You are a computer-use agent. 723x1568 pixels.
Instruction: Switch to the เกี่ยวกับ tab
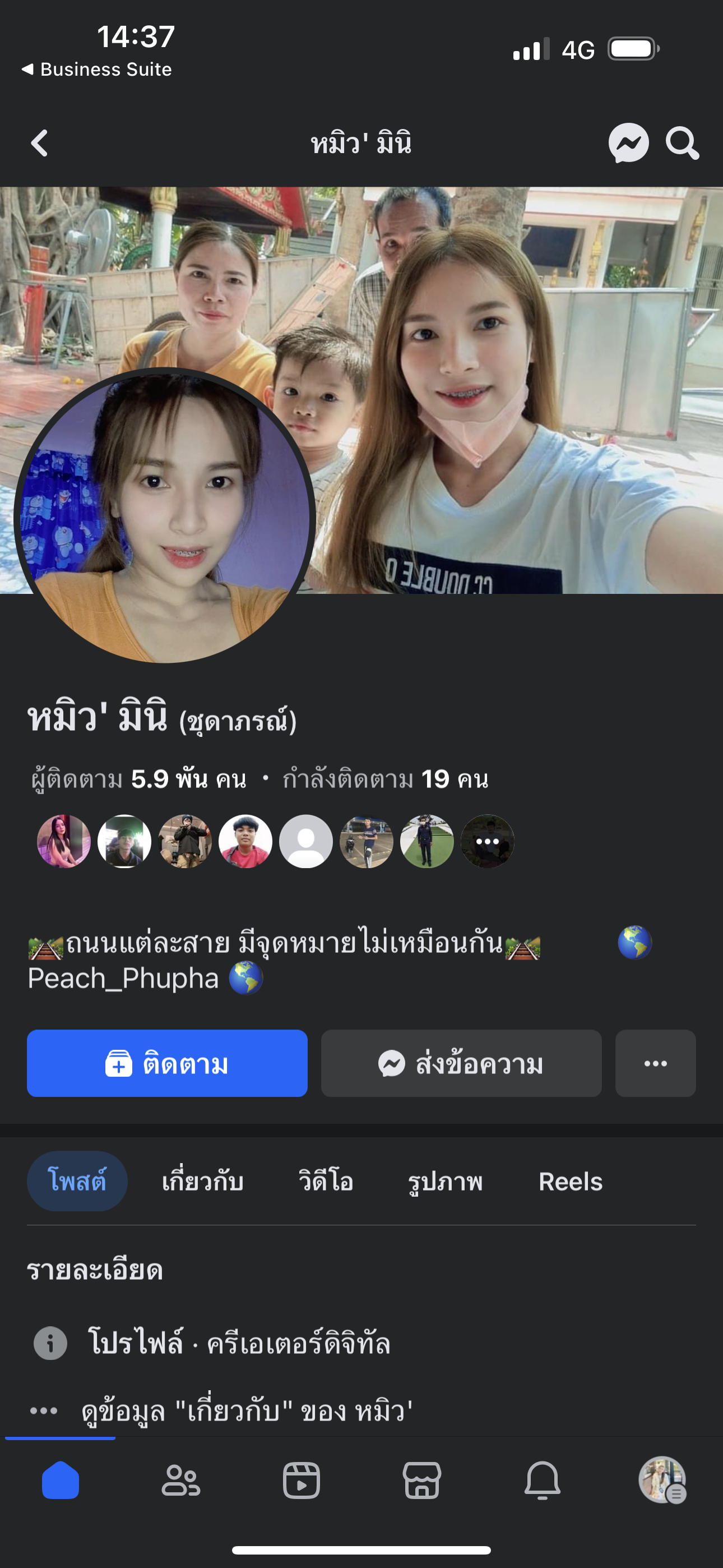click(203, 1181)
